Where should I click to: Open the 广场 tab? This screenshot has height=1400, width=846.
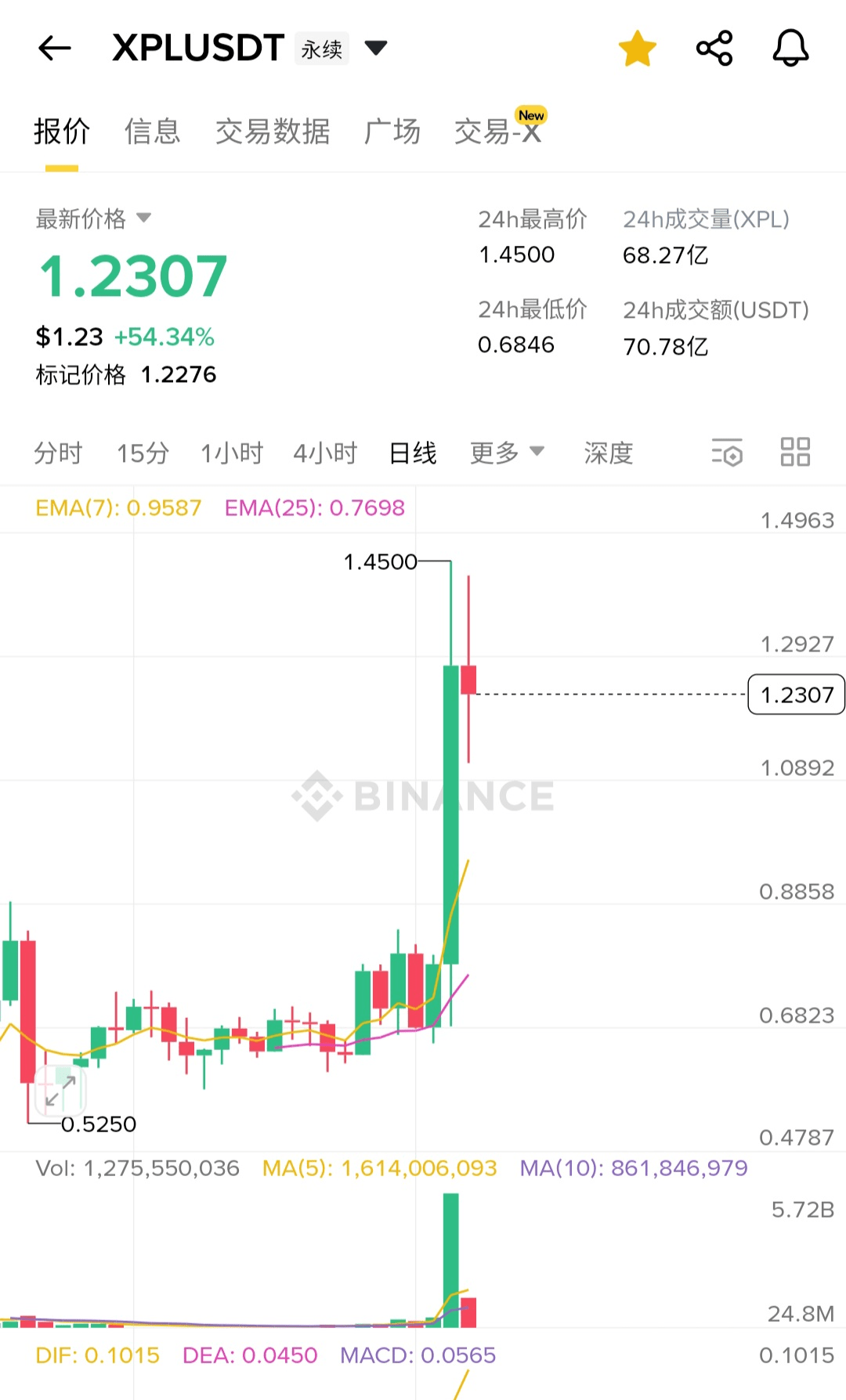coord(392,132)
